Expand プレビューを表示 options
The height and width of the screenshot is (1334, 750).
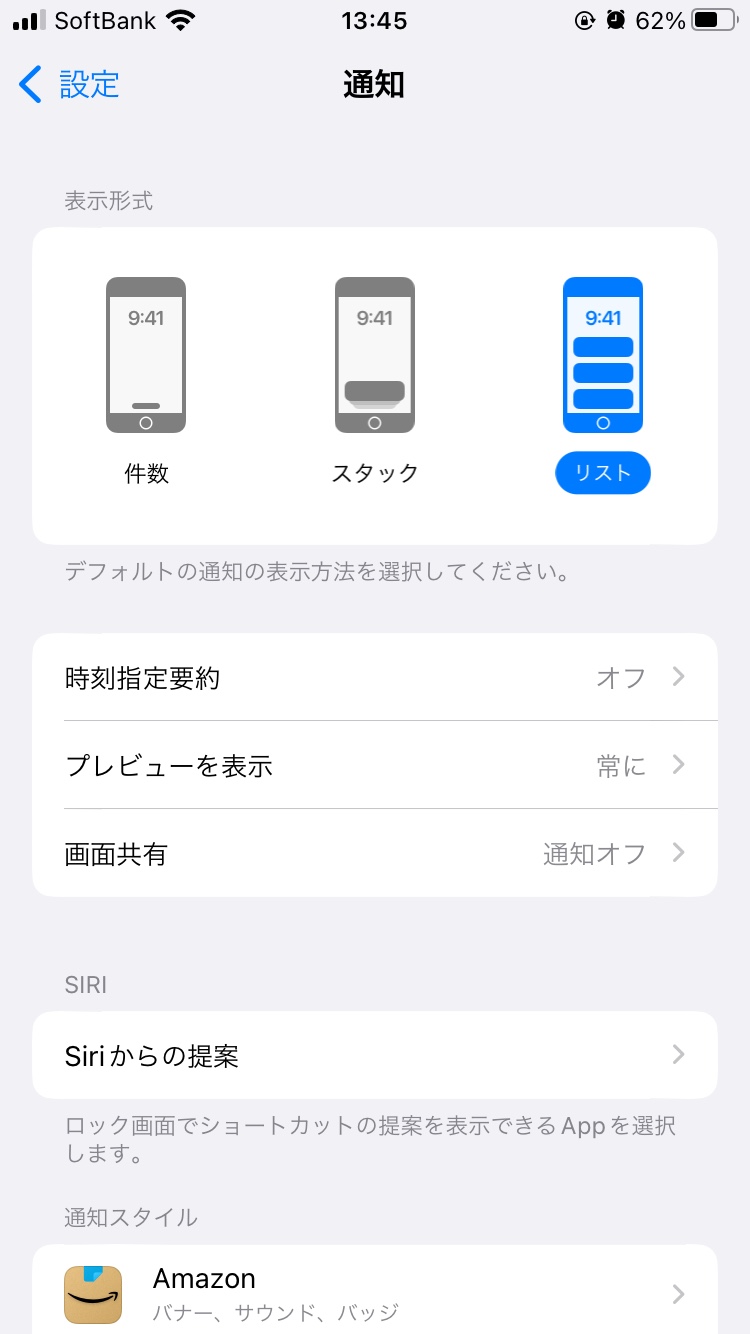coord(678,765)
